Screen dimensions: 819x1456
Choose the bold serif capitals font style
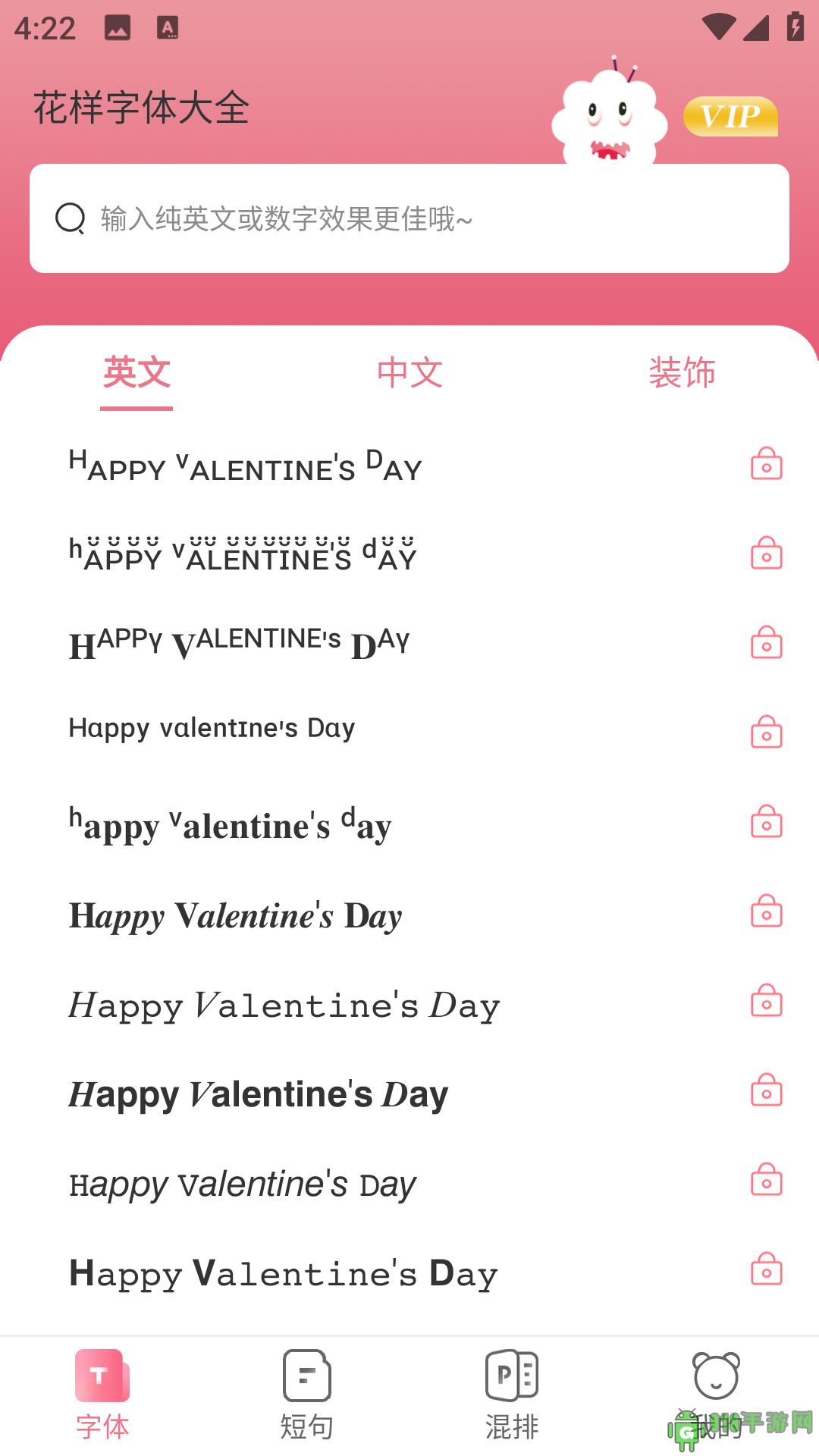click(x=240, y=643)
